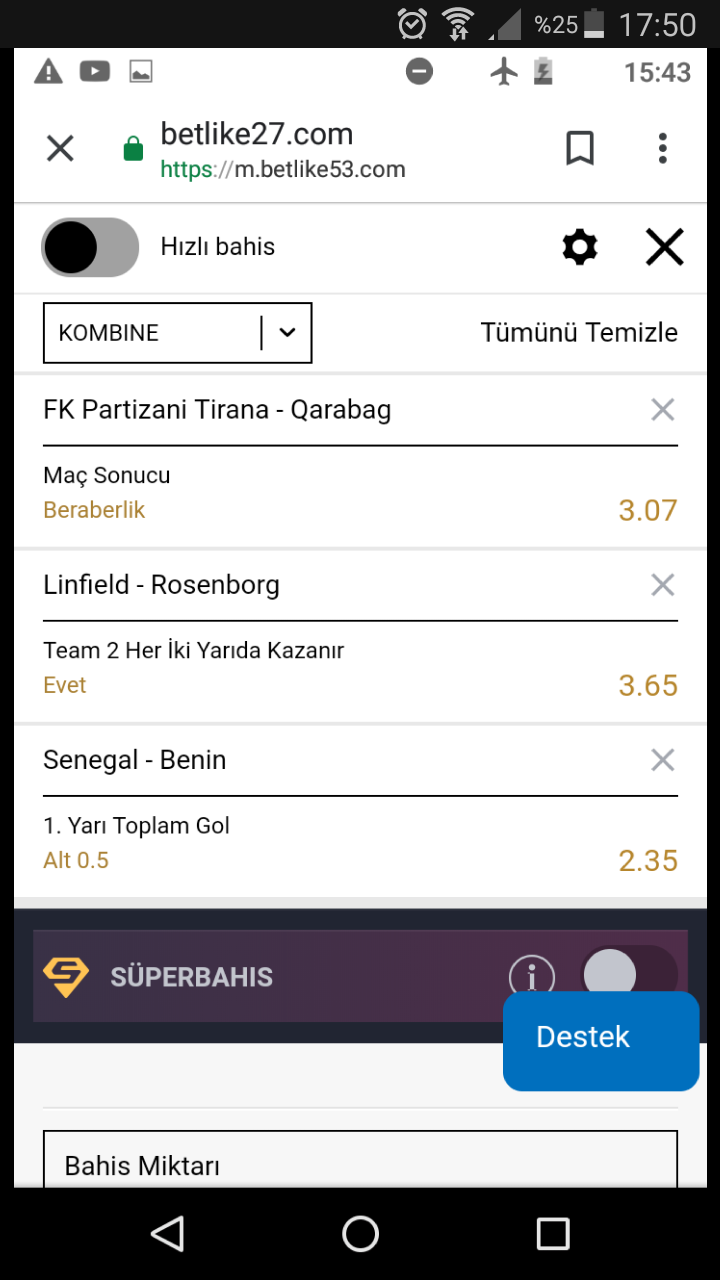The height and width of the screenshot is (1280, 720).
Task: Open bet slip settings gear
Action: click(x=580, y=247)
